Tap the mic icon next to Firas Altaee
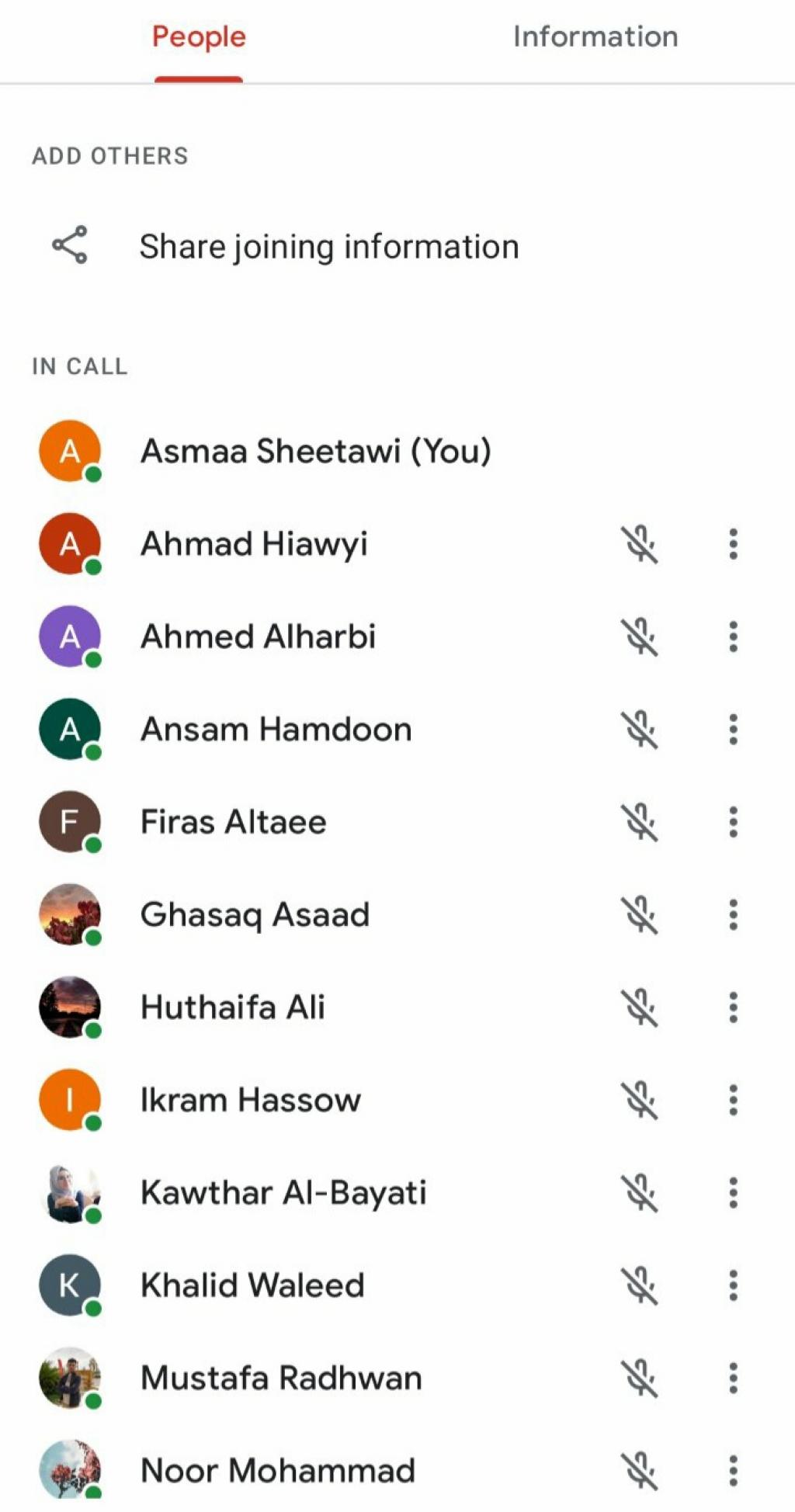795x1512 pixels. click(641, 822)
